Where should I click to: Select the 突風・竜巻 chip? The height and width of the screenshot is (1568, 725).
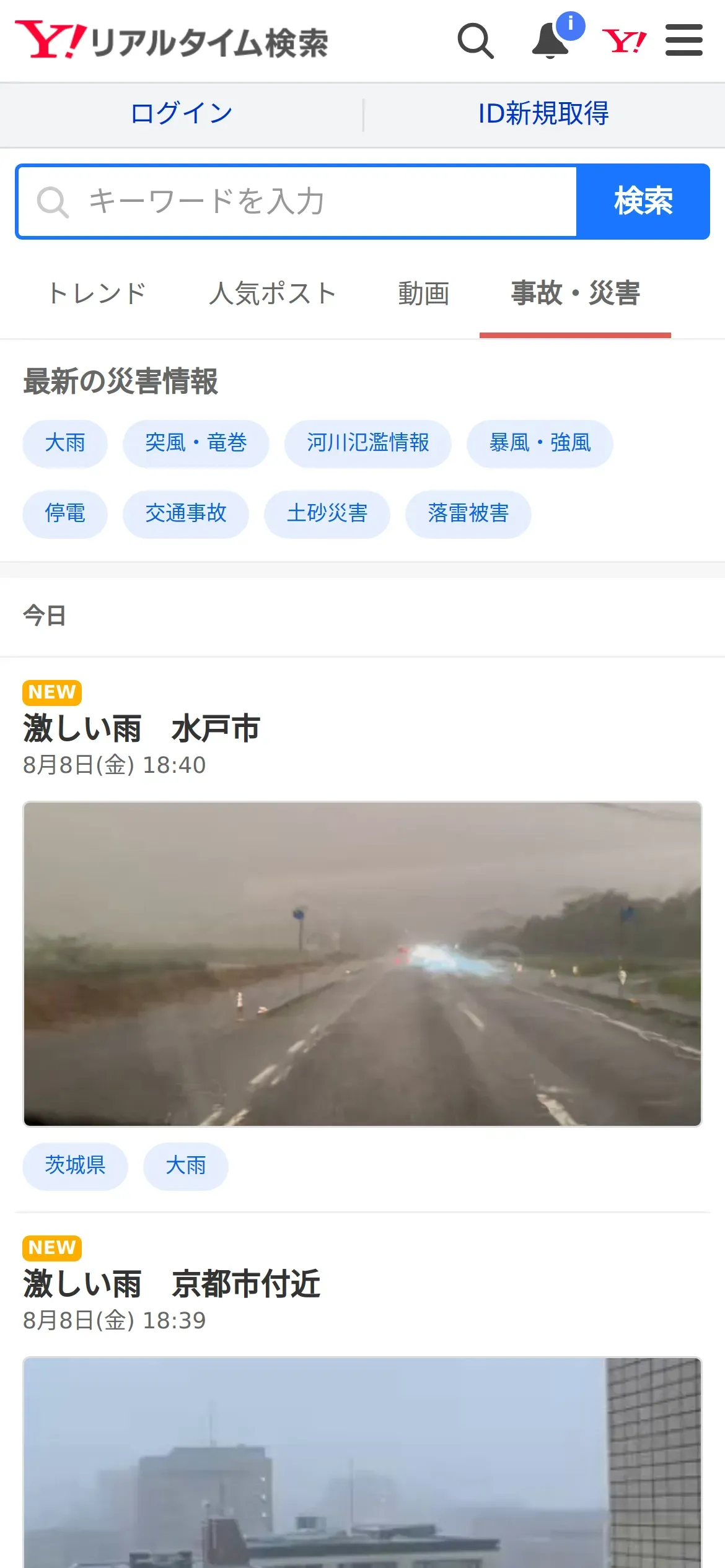[196, 443]
